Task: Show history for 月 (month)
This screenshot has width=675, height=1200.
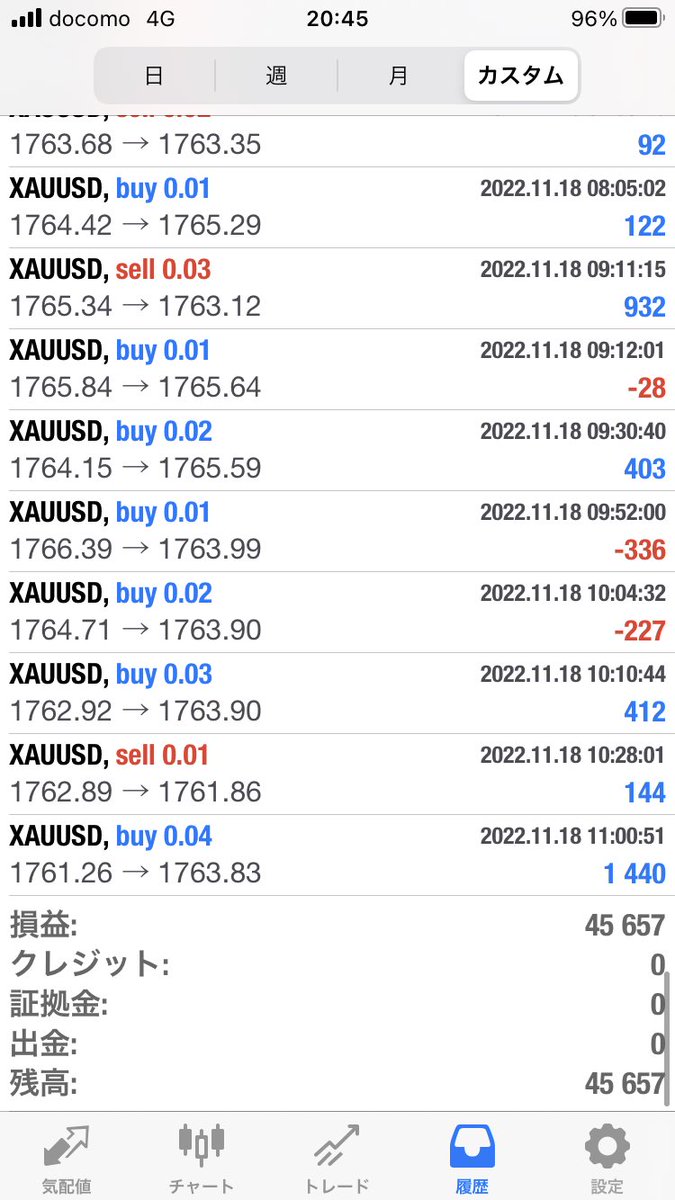Action: pyautogui.click(x=399, y=76)
